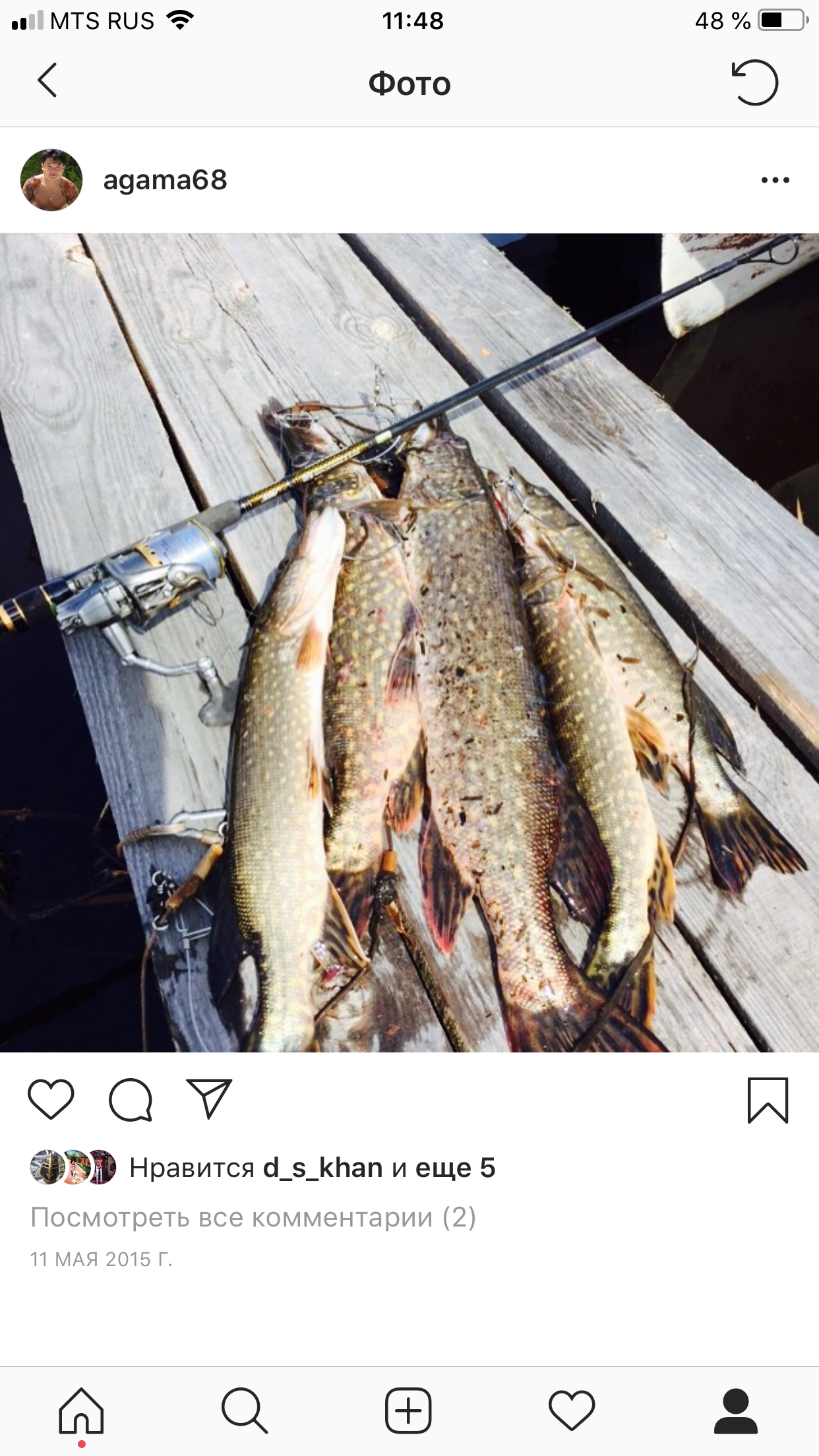The height and width of the screenshot is (1456, 819).
Task: Open the agama68 username link
Action: (x=165, y=180)
